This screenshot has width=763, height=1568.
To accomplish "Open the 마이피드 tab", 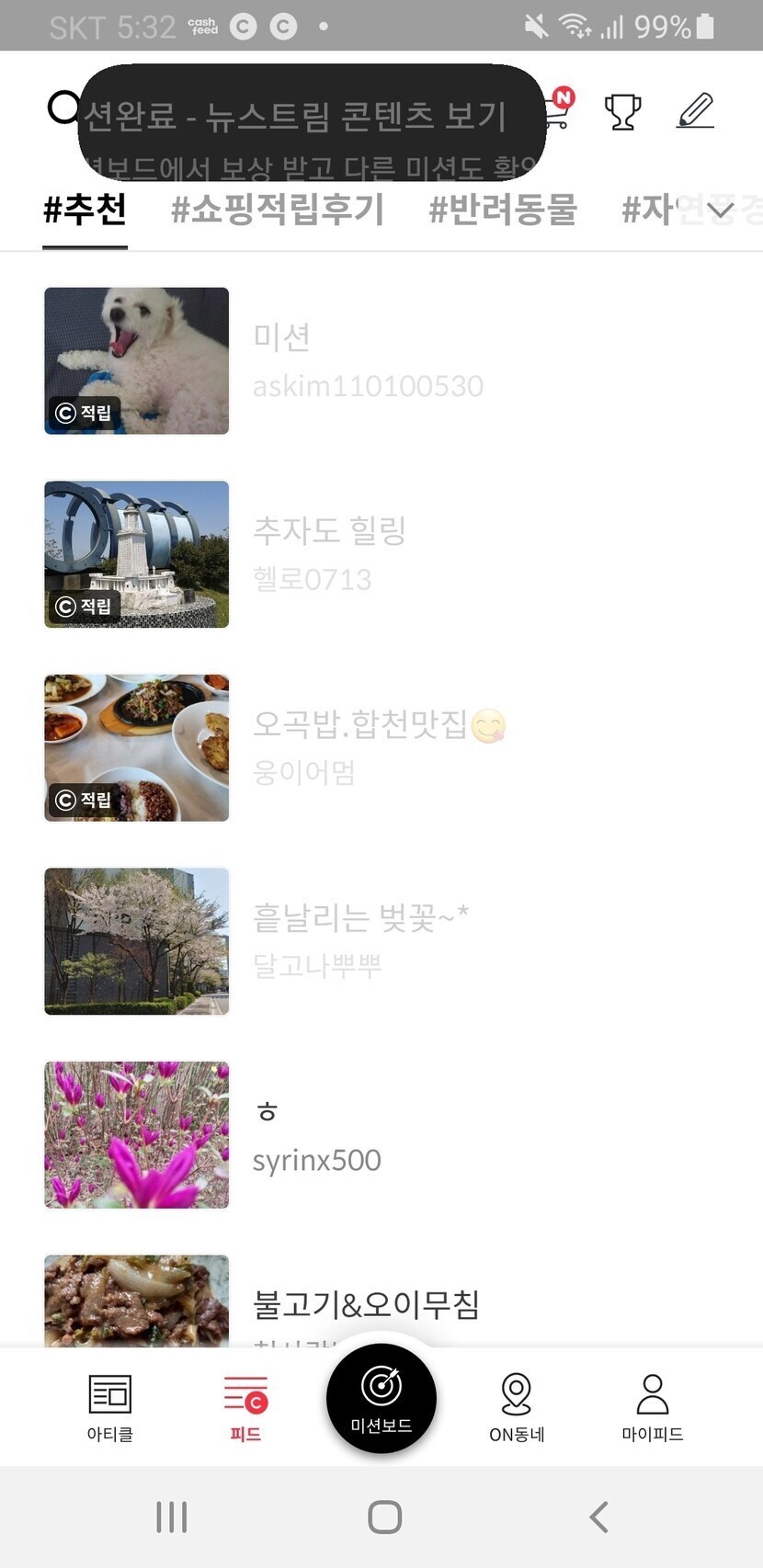I will click(x=653, y=1406).
